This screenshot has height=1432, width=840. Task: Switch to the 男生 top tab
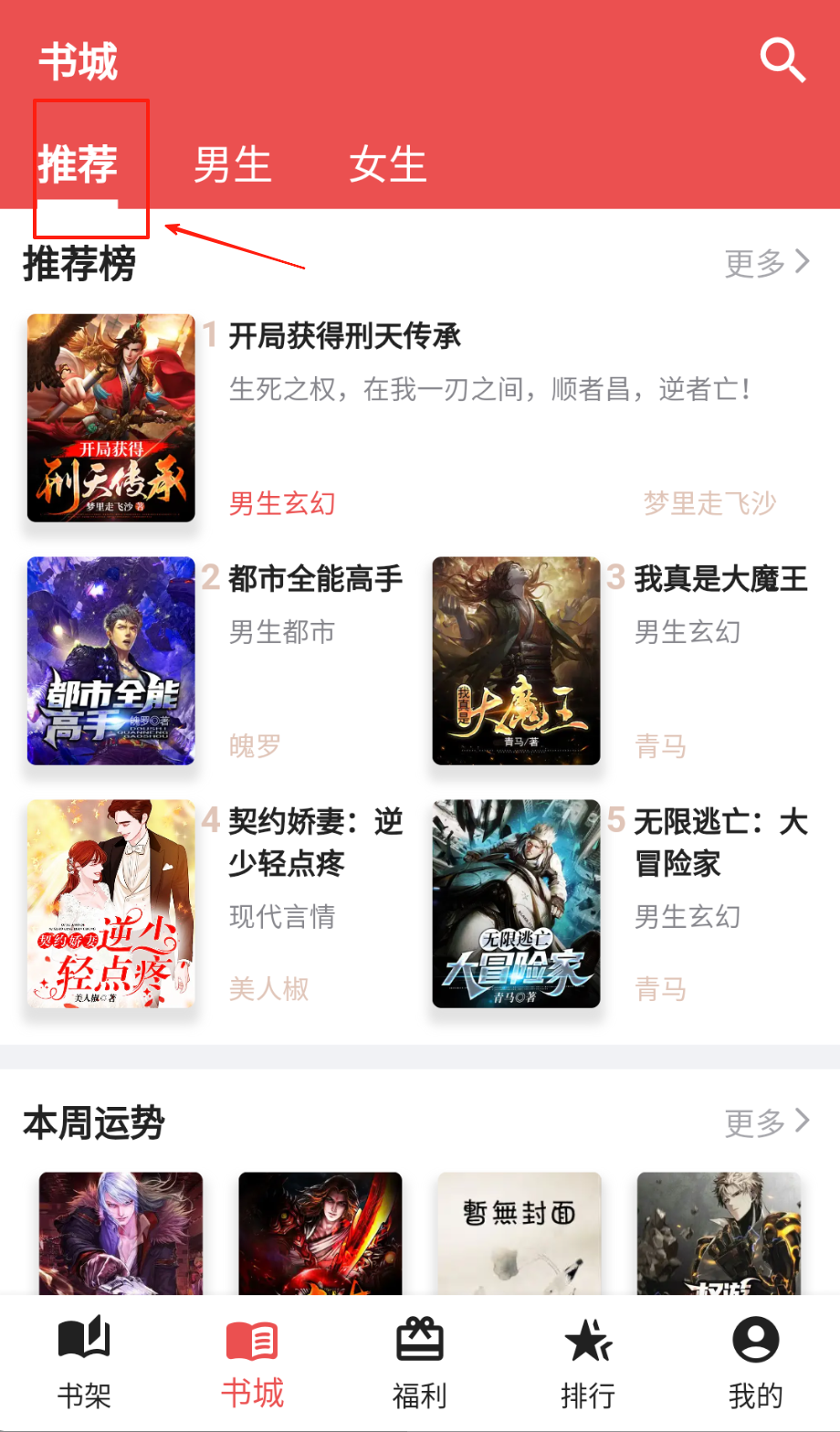(232, 165)
